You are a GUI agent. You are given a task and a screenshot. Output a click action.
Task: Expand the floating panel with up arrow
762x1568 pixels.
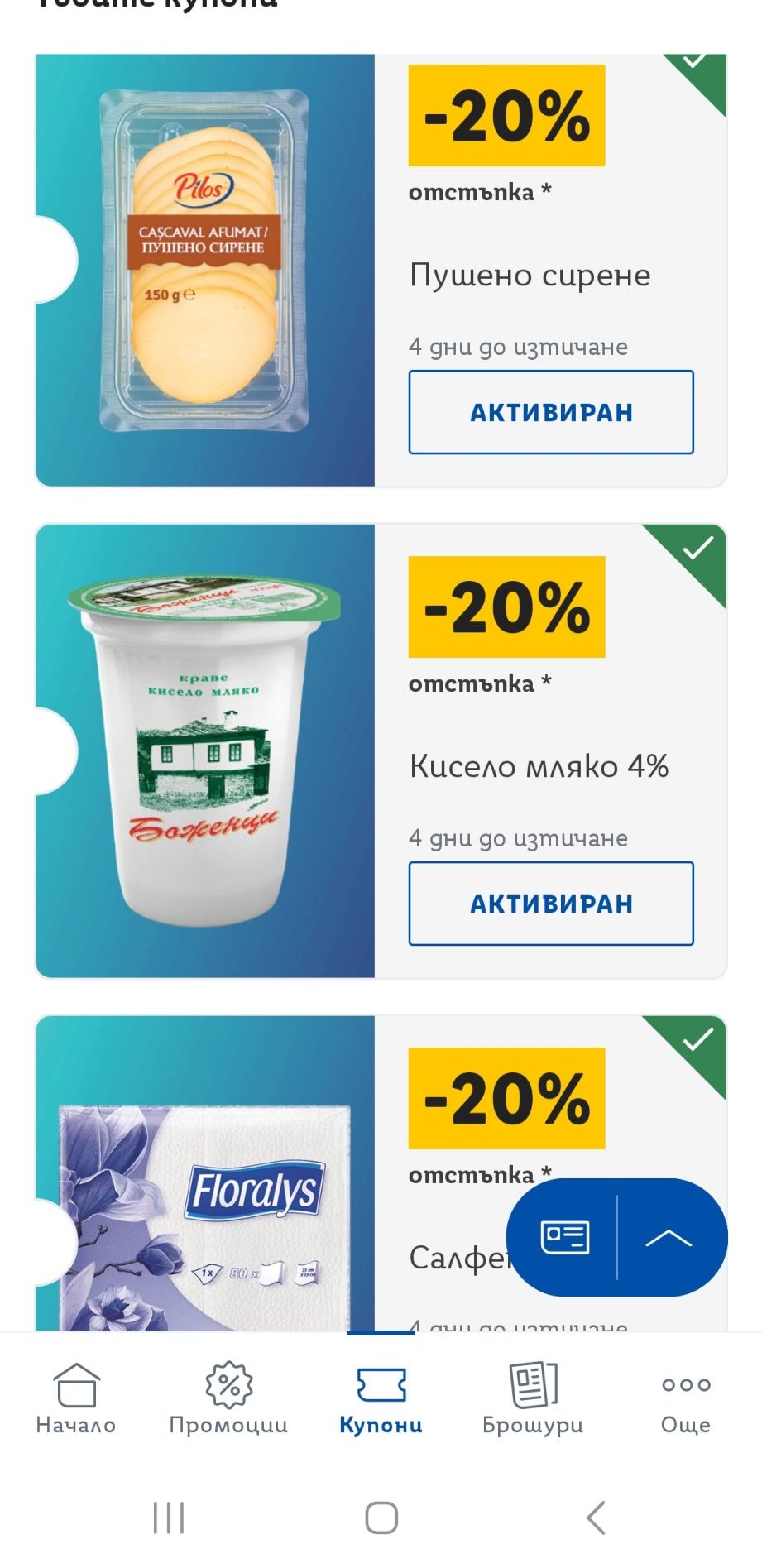pyautogui.click(x=669, y=1238)
